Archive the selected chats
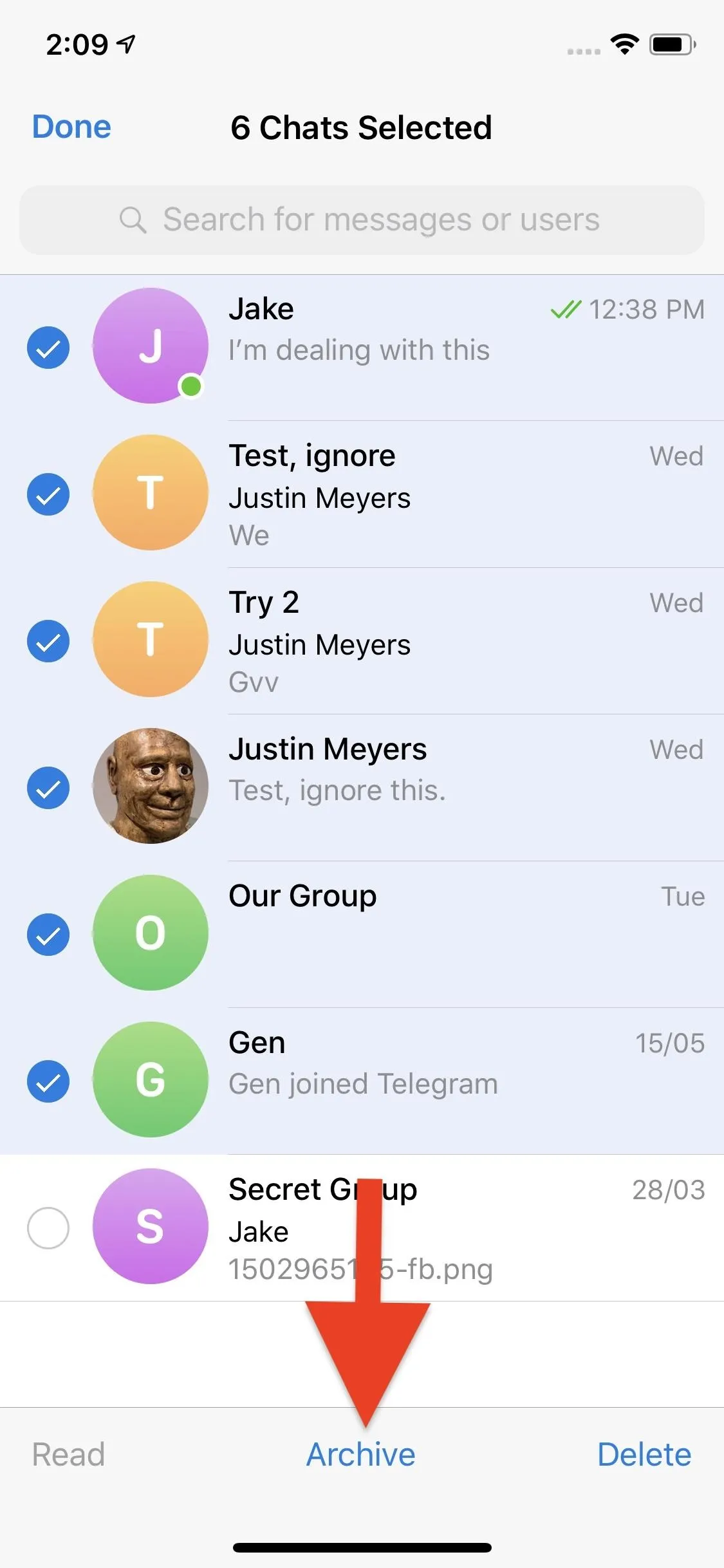 pyautogui.click(x=360, y=1455)
